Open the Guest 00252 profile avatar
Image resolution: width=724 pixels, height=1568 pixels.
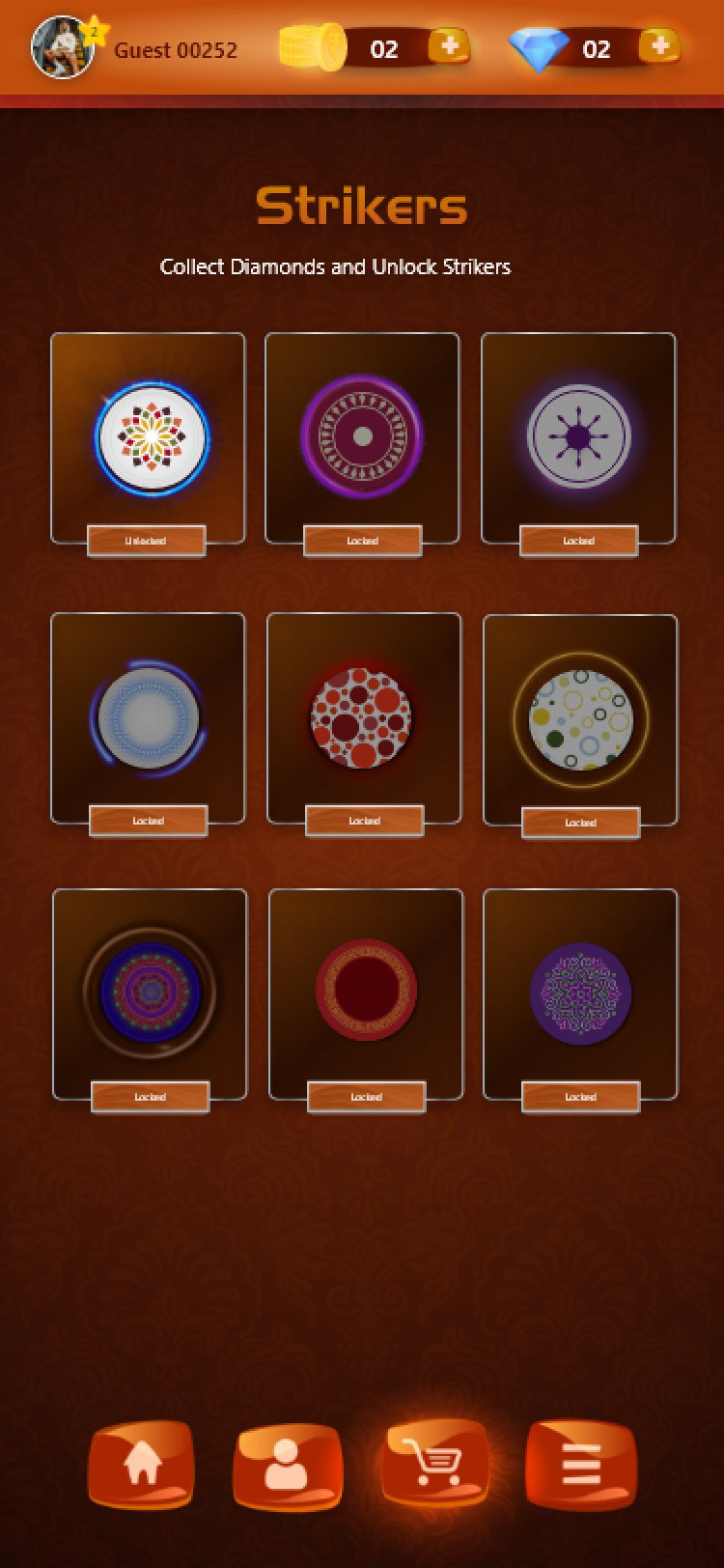[64, 47]
